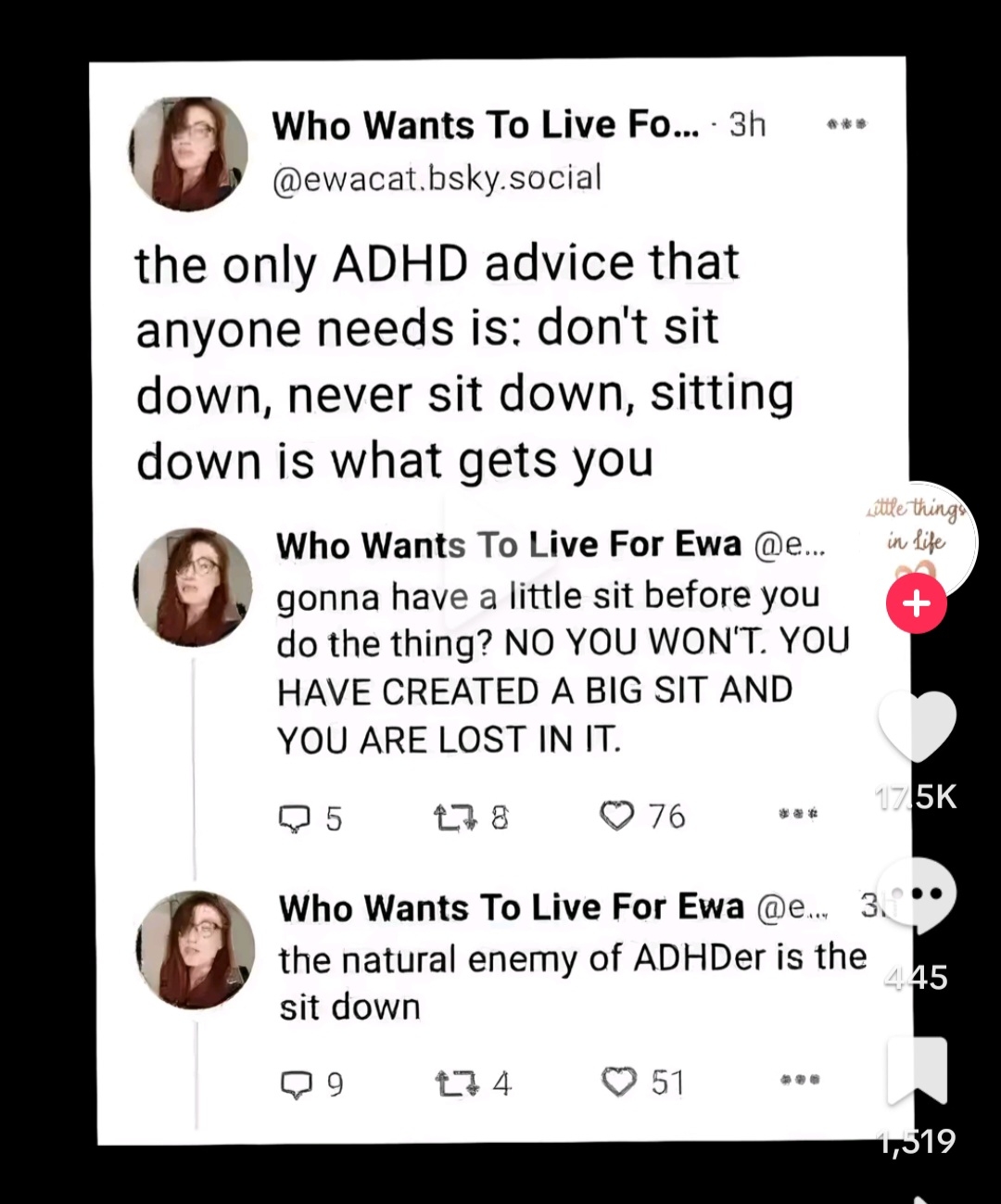The height and width of the screenshot is (1204, 1001).
Task: Like this video with the heart icon
Action: (x=917, y=728)
